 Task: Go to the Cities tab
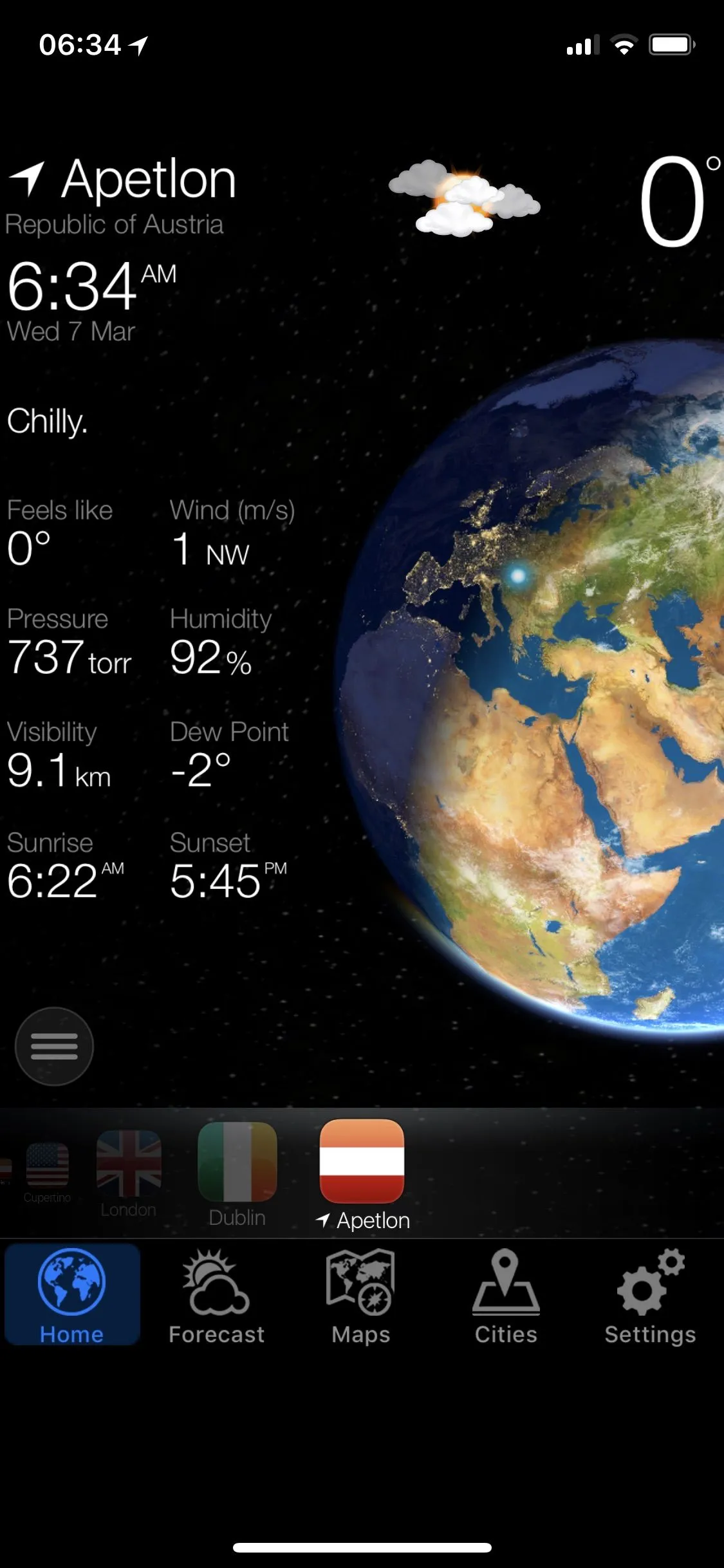[x=506, y=1295]
